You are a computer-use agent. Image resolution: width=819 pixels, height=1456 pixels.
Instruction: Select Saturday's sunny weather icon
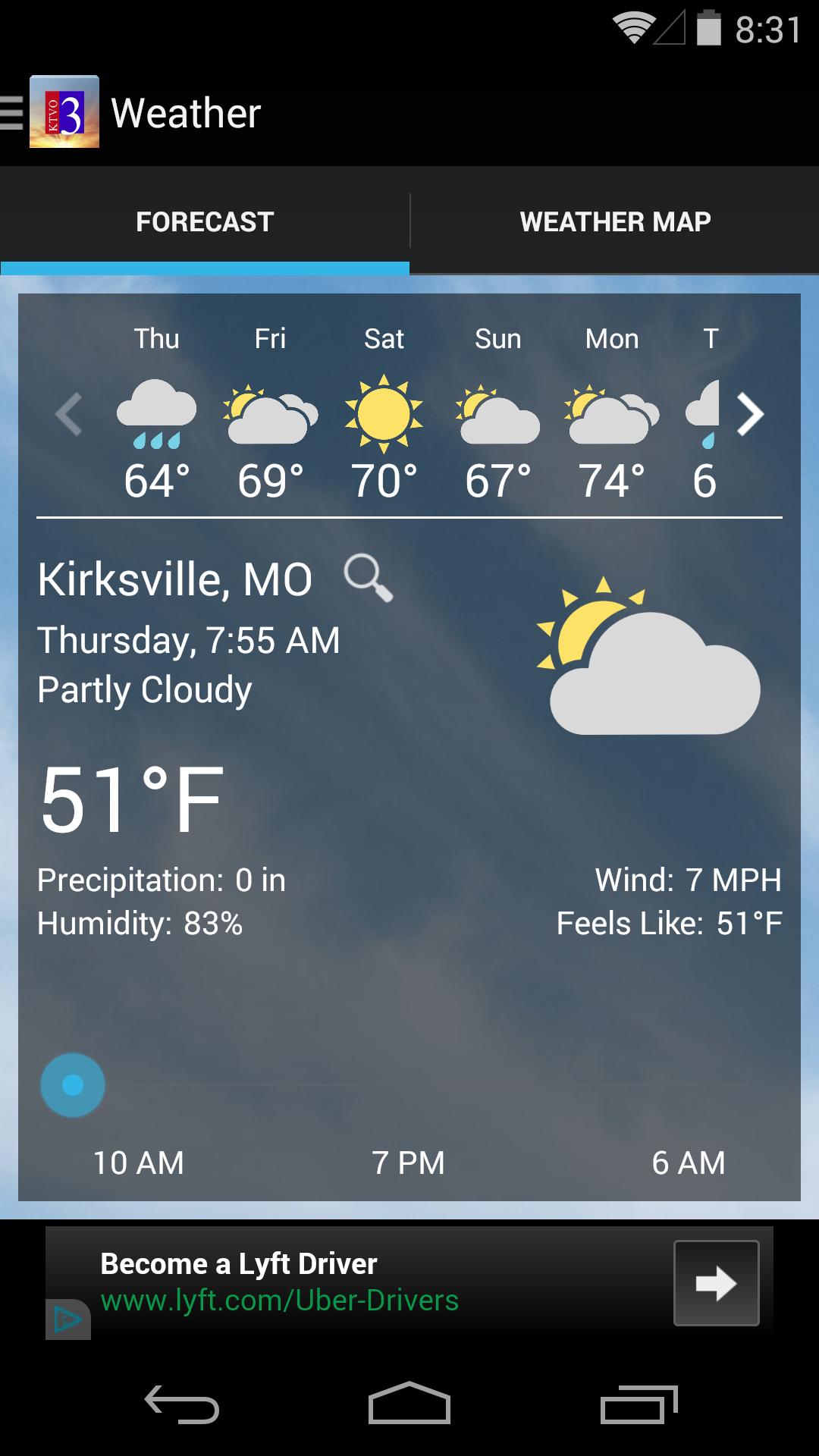(x=384, y=413)
